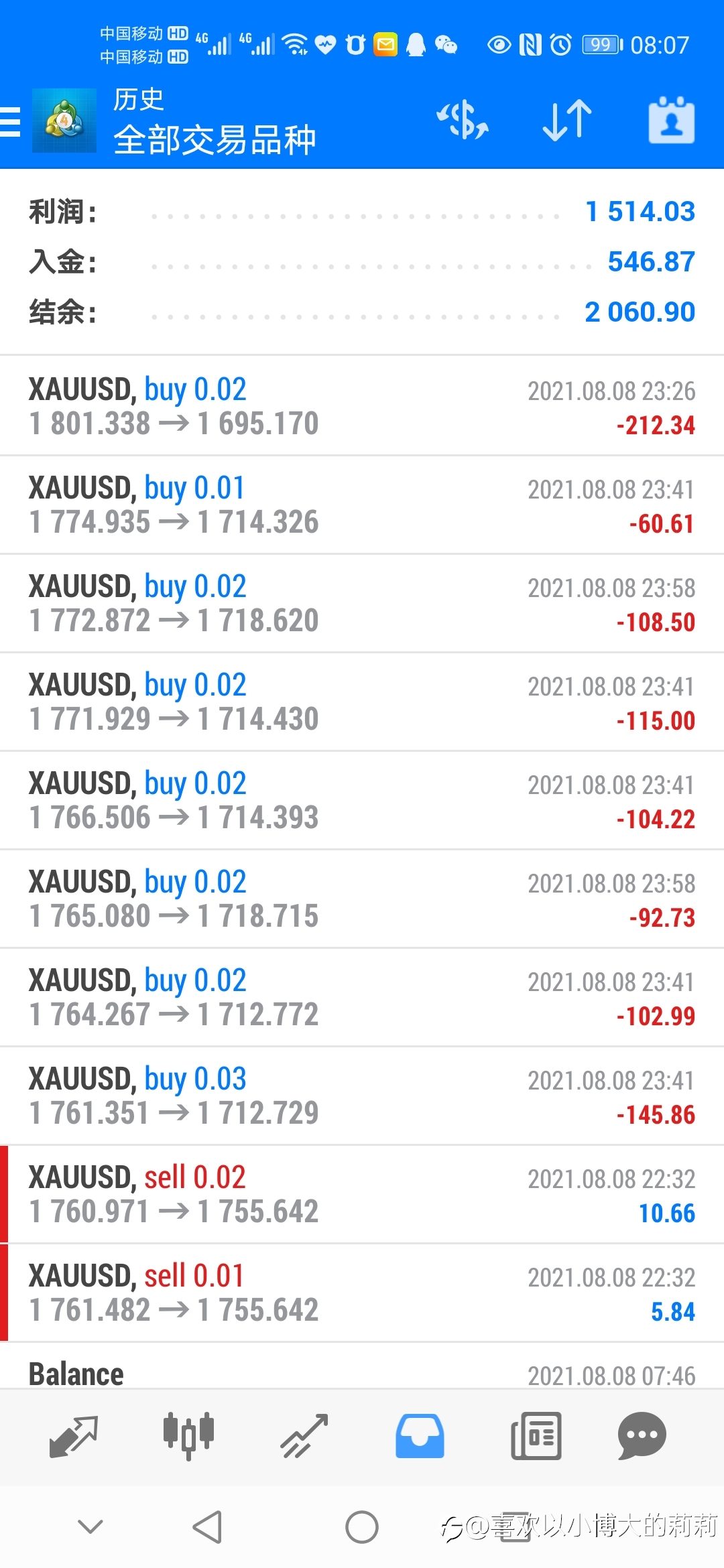Switch to the News tab
Screen dimensions: 724x1568
536,1436
